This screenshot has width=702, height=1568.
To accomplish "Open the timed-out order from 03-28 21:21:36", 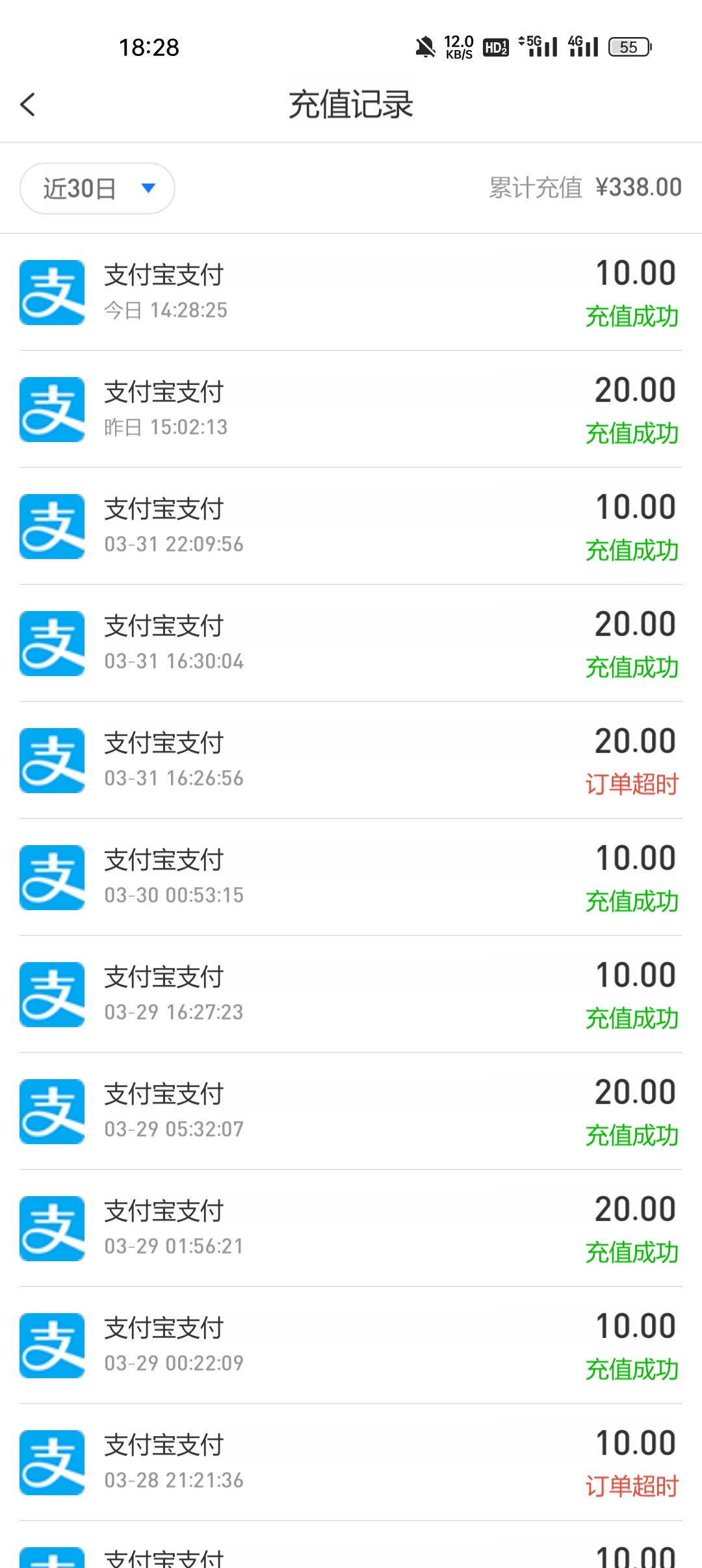I will (351, 1463).
